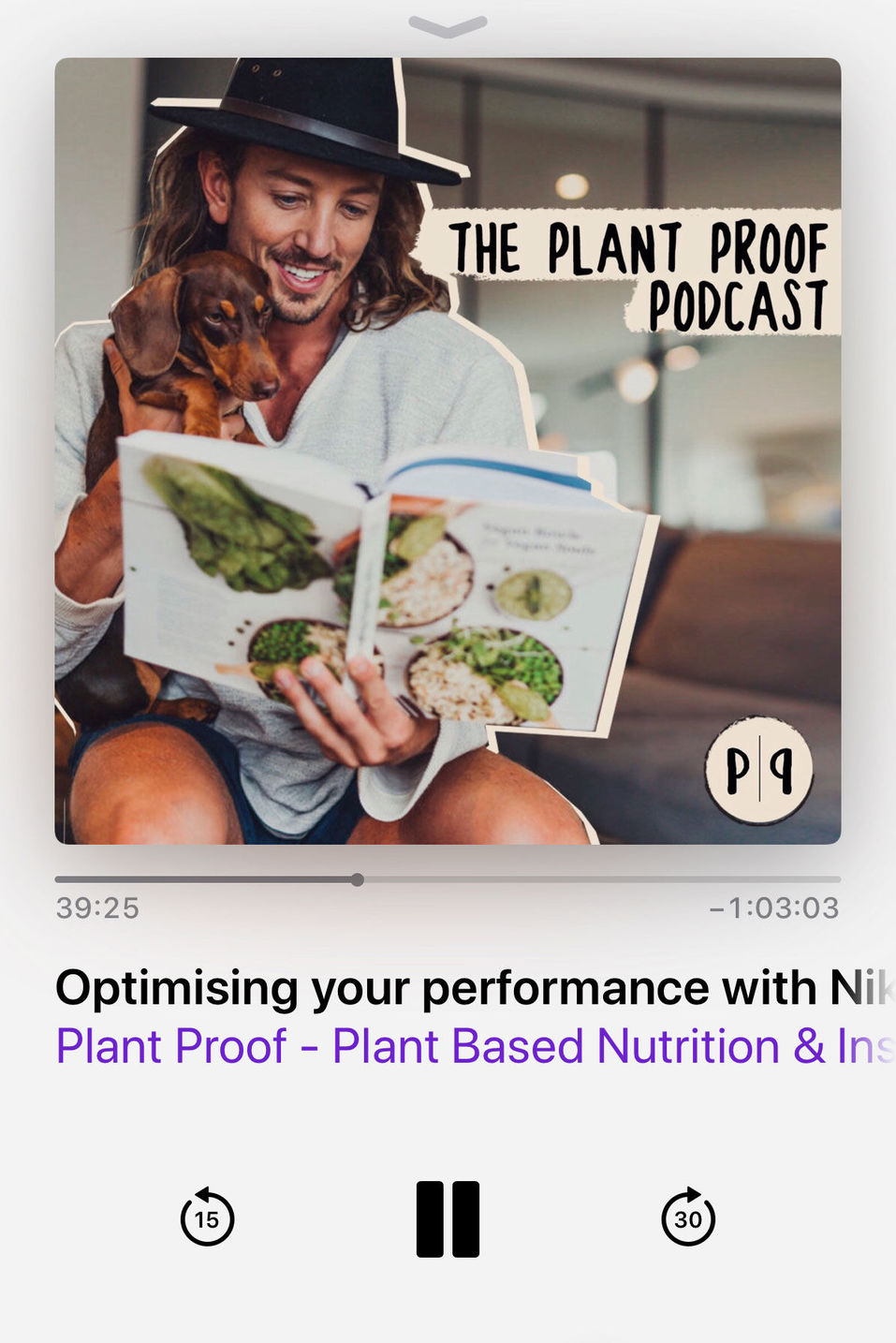Tap the playback progress bar

point(448,879)
